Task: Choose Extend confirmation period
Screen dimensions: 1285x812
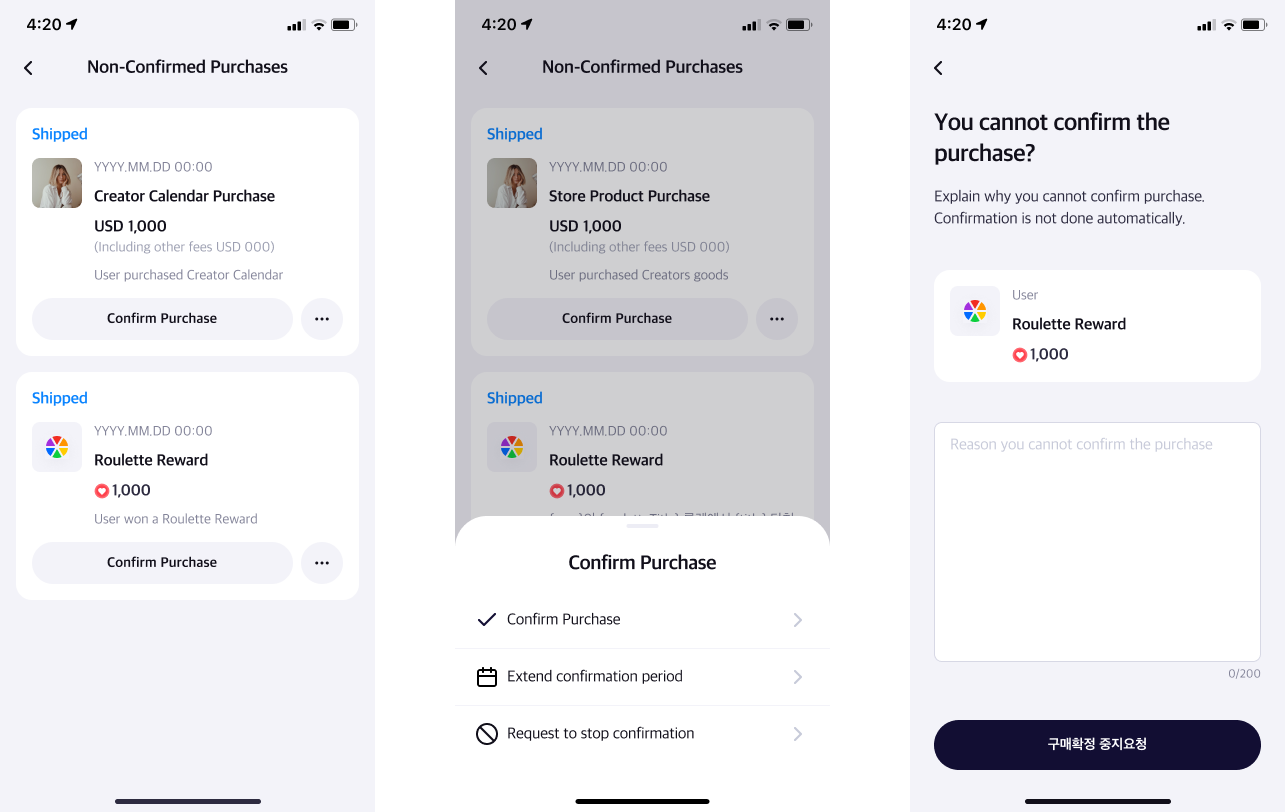Action: [642, 676]
